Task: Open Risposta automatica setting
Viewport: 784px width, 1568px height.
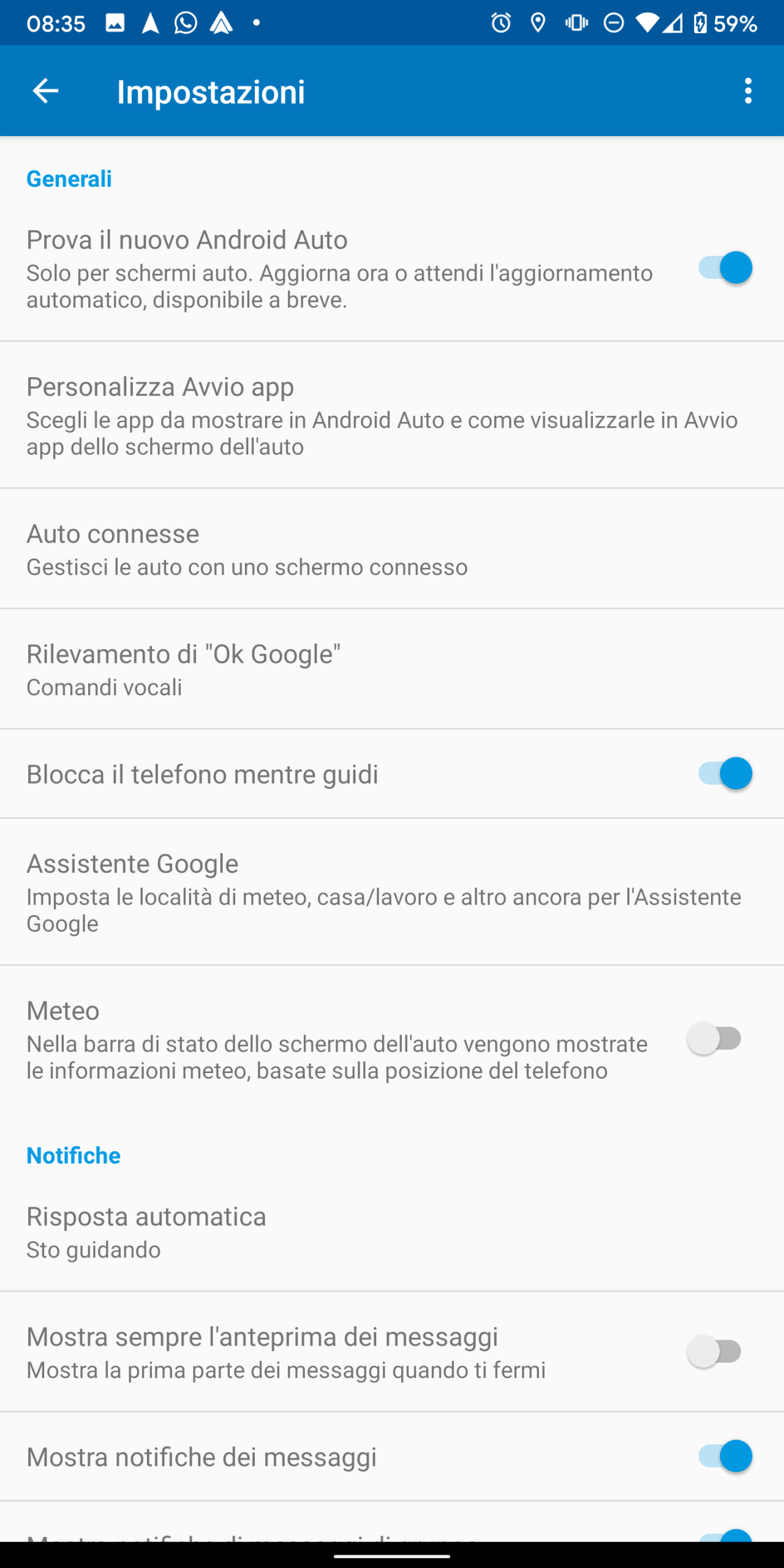Action: coord(392,1232)
